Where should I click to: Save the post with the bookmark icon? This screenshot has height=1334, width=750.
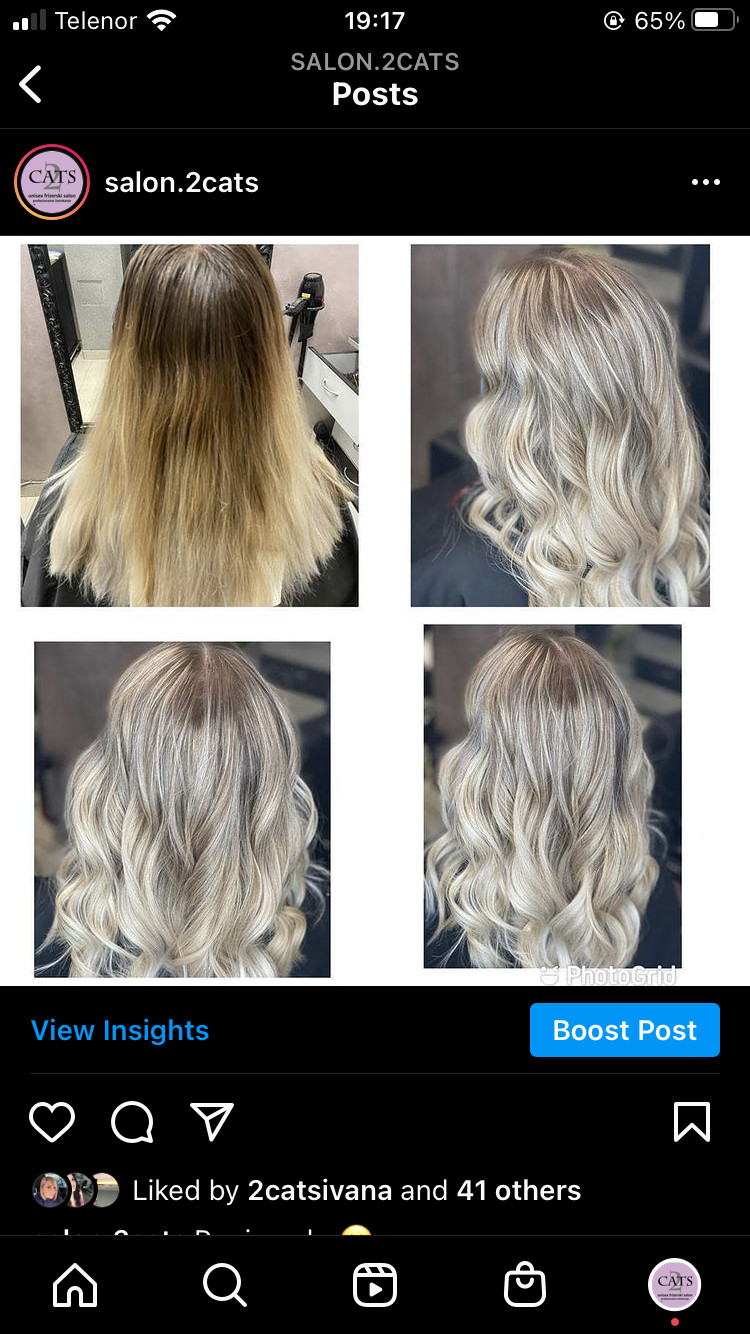point(692,1122)
